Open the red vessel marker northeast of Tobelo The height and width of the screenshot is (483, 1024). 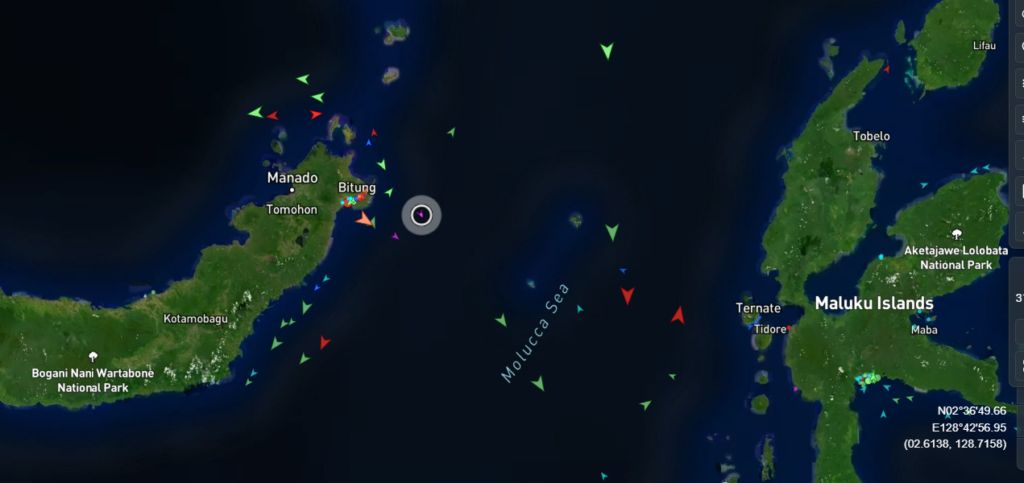pos(886,69)
